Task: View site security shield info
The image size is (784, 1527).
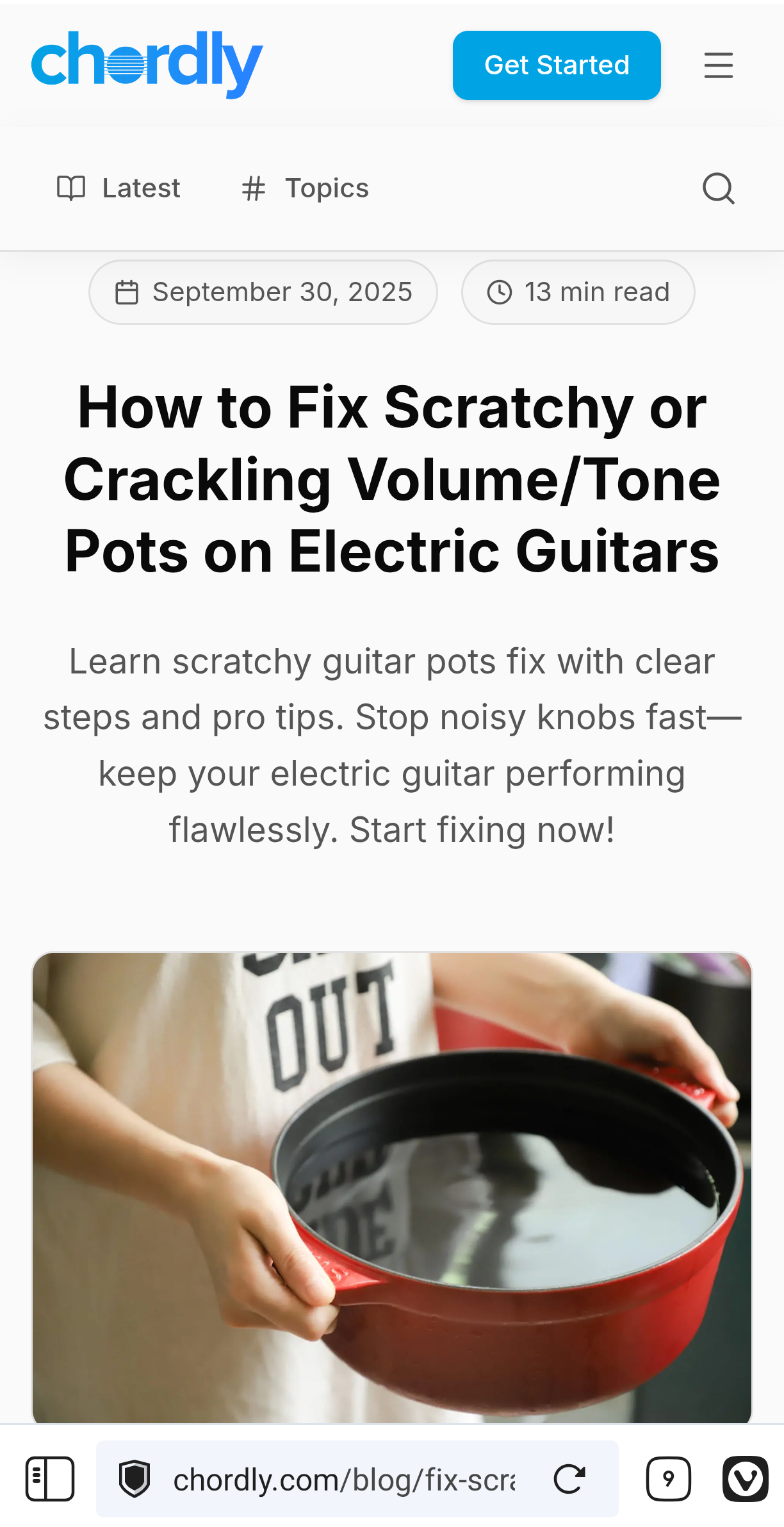Action: (x=135, y=1479)
